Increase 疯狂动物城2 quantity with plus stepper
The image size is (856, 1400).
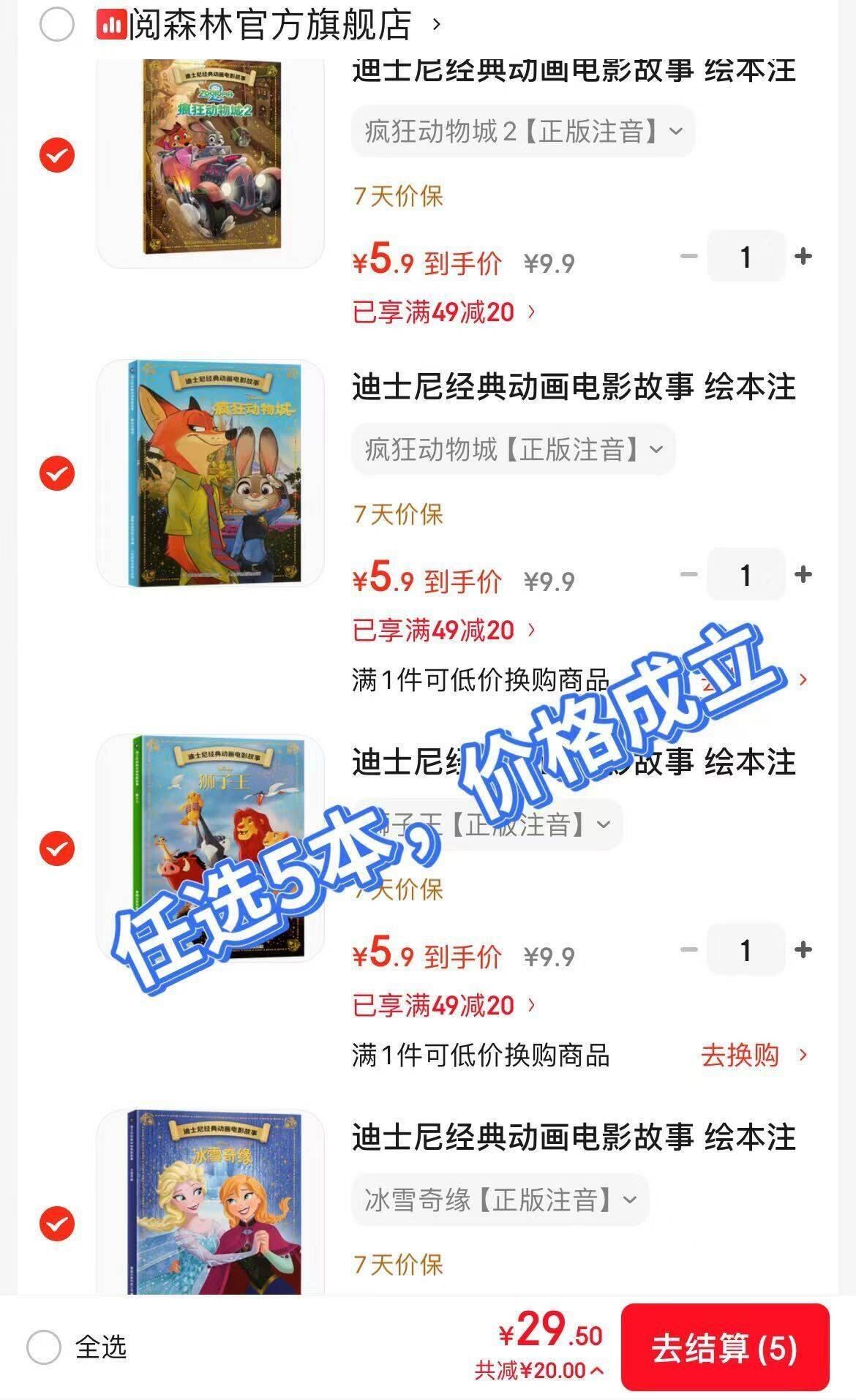tap(803, 256)
